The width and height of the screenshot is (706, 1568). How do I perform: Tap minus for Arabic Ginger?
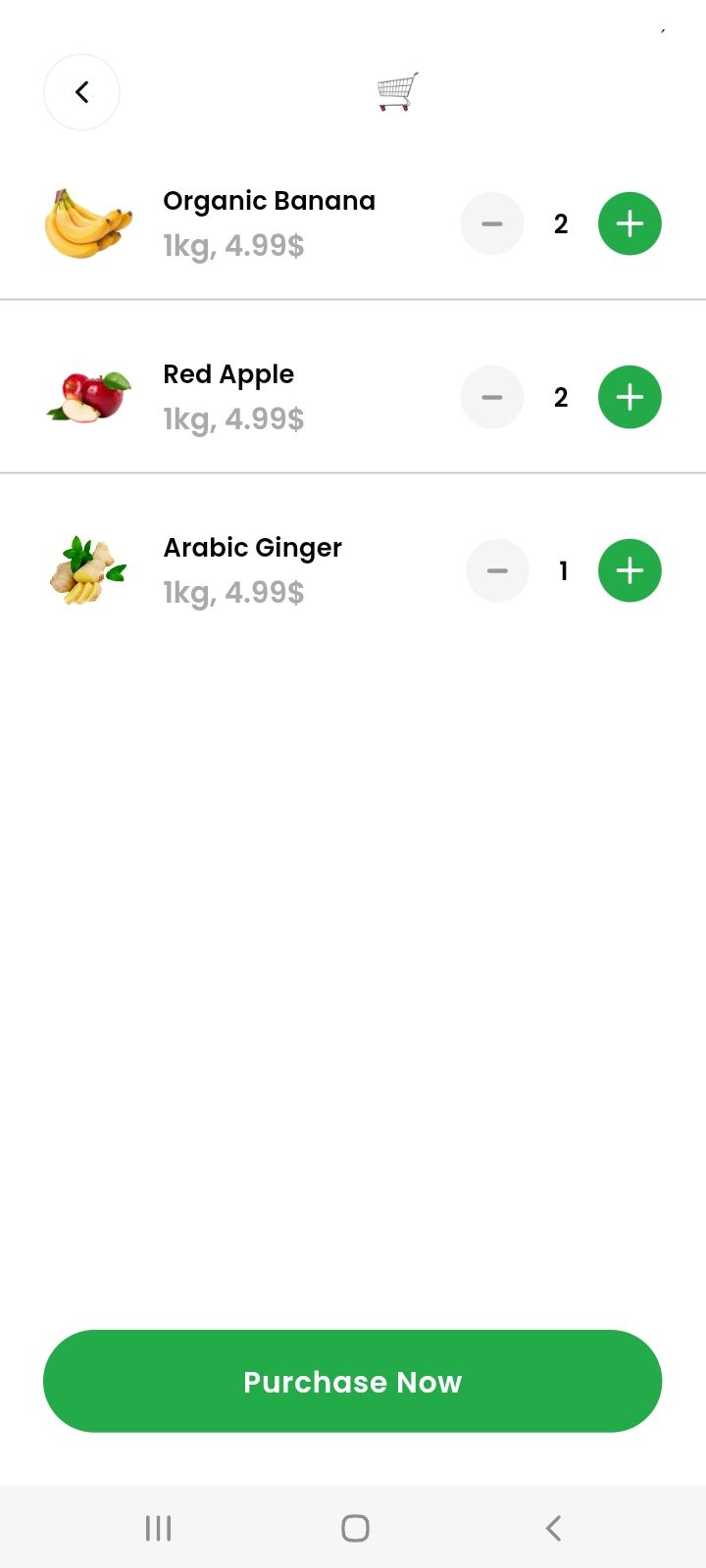pos(497,570)
